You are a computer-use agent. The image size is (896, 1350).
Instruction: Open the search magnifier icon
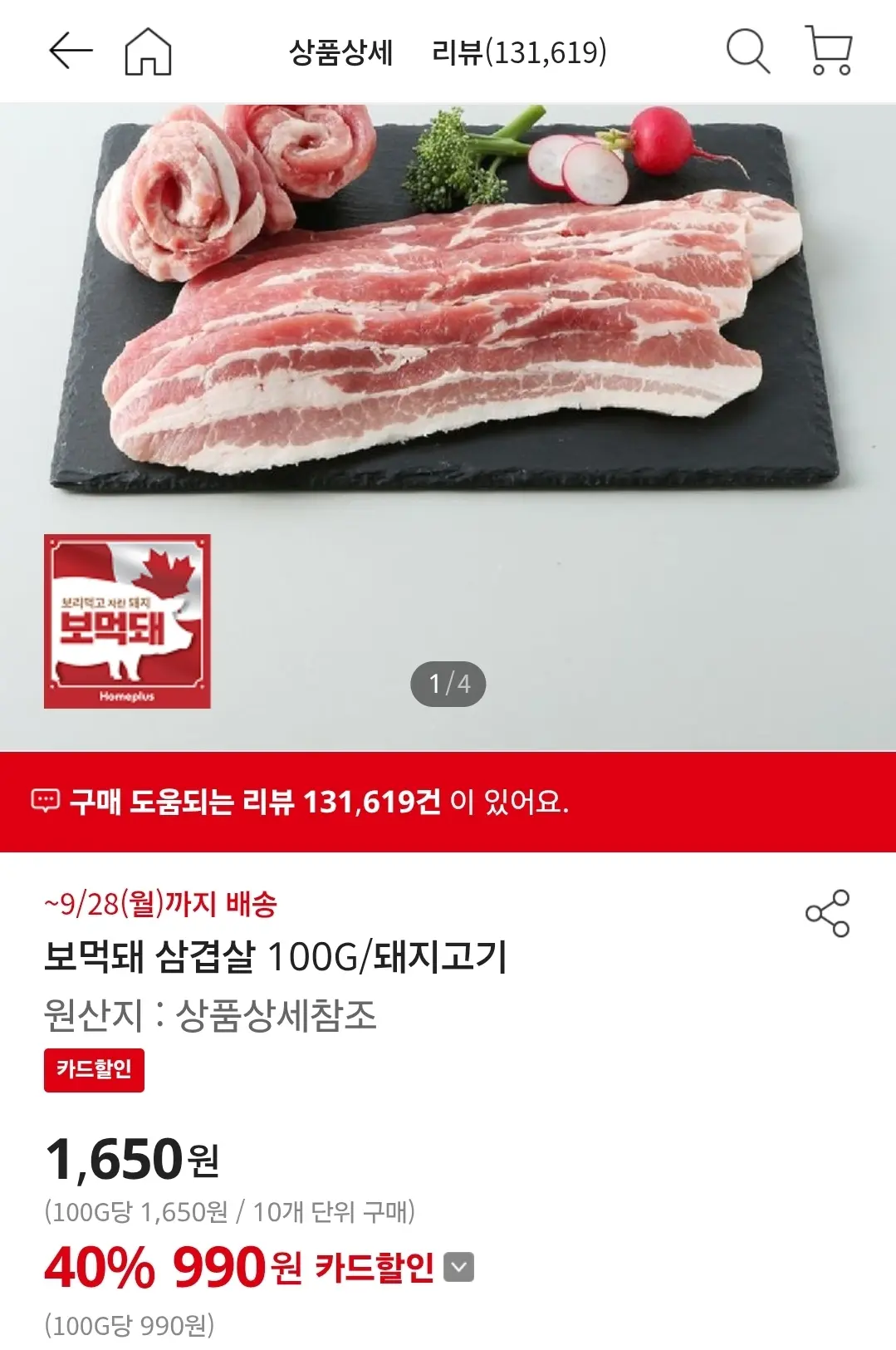tap(747, 52)
